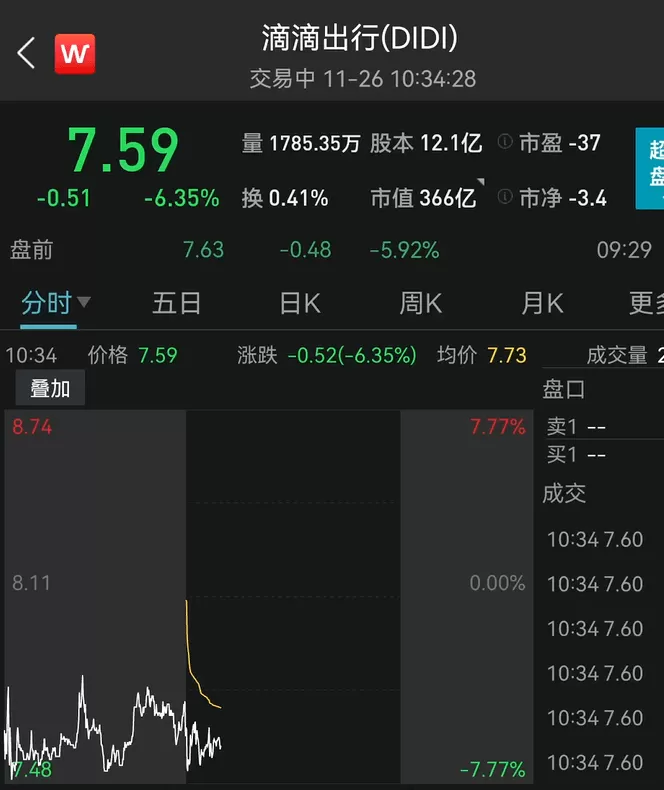Tap the 叠加 overlay button
664x790 pixels.
[x=50, y=388]
